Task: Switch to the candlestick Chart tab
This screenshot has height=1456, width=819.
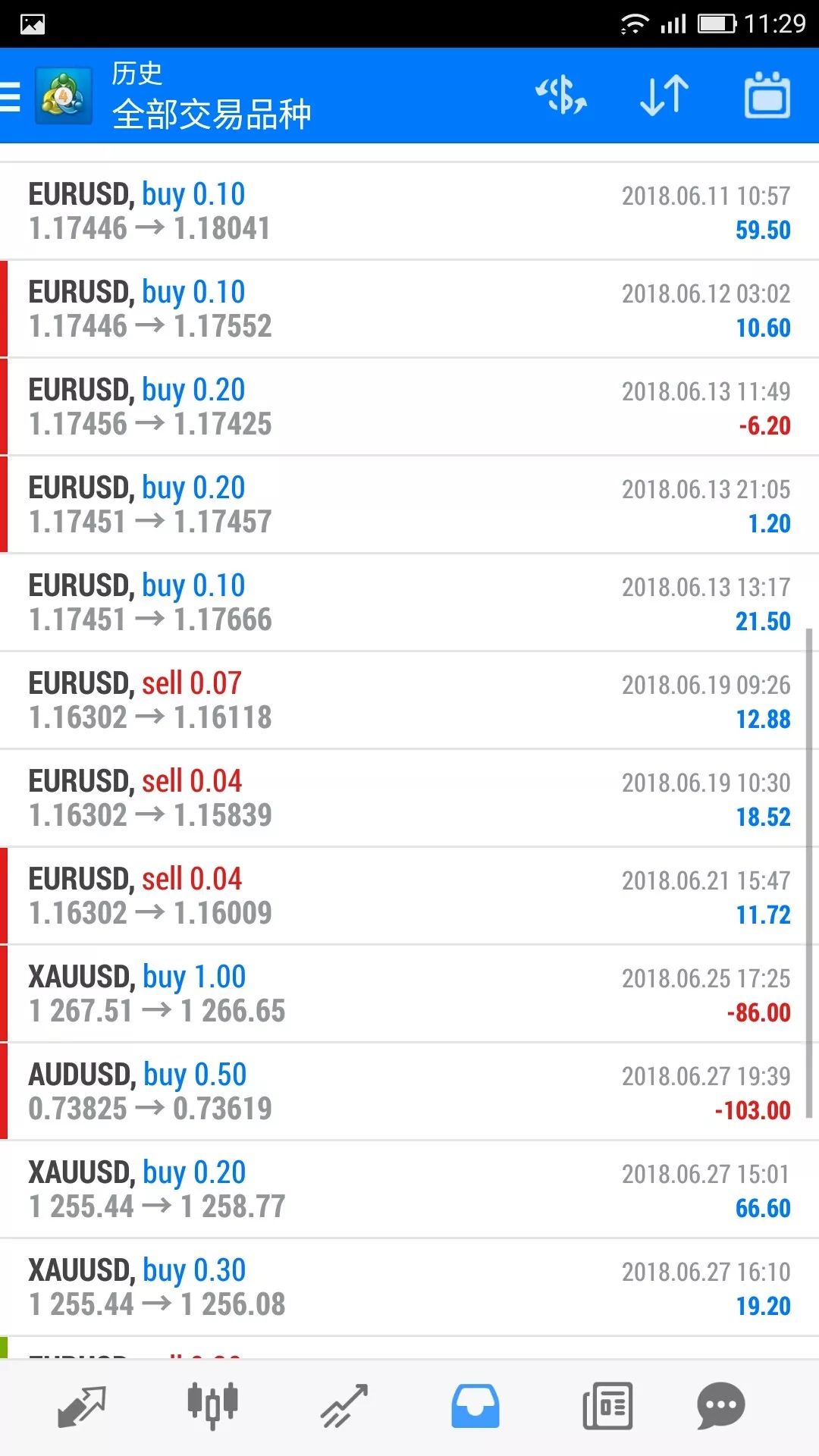Action: 212,1407
